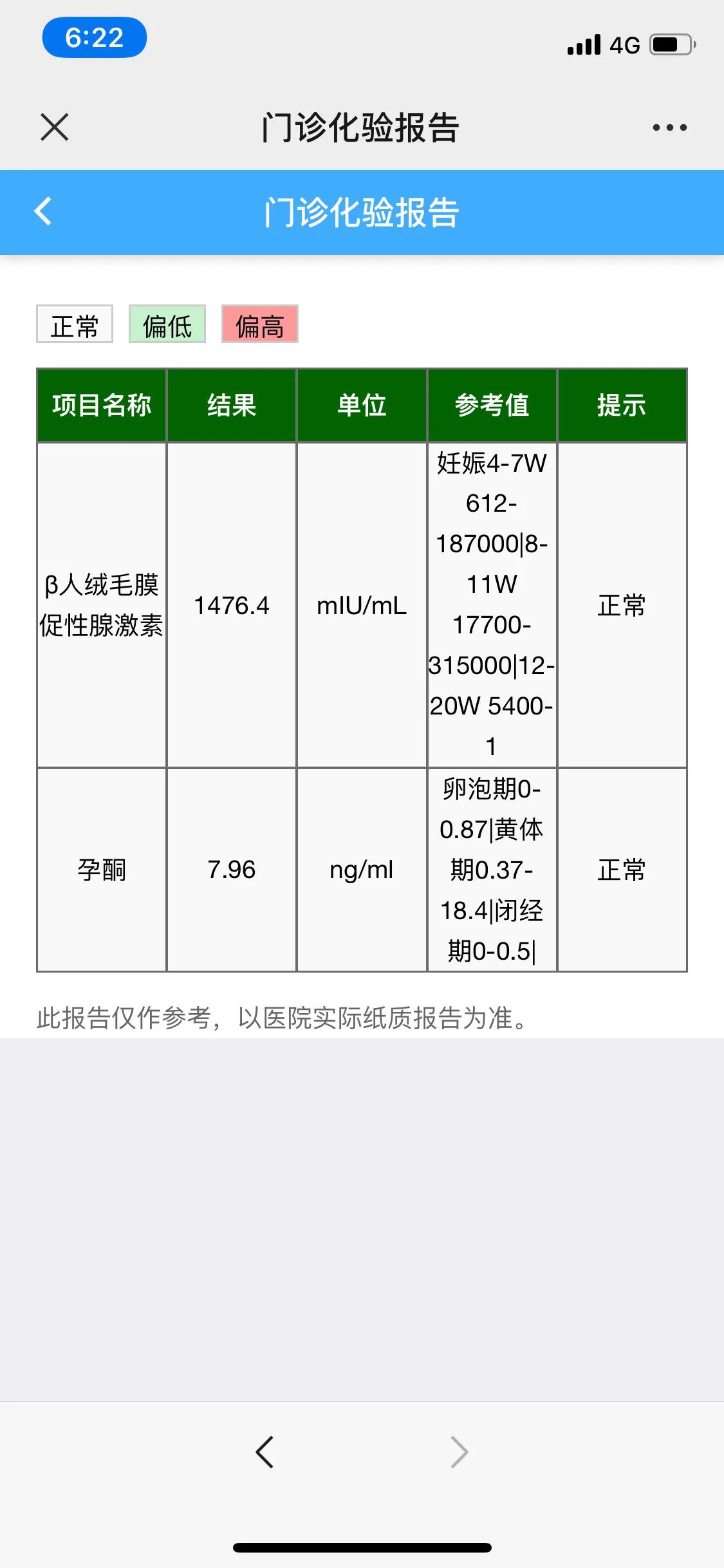724x1568 pixels.
Task: Tap the battery status icon
Action: 671,44
